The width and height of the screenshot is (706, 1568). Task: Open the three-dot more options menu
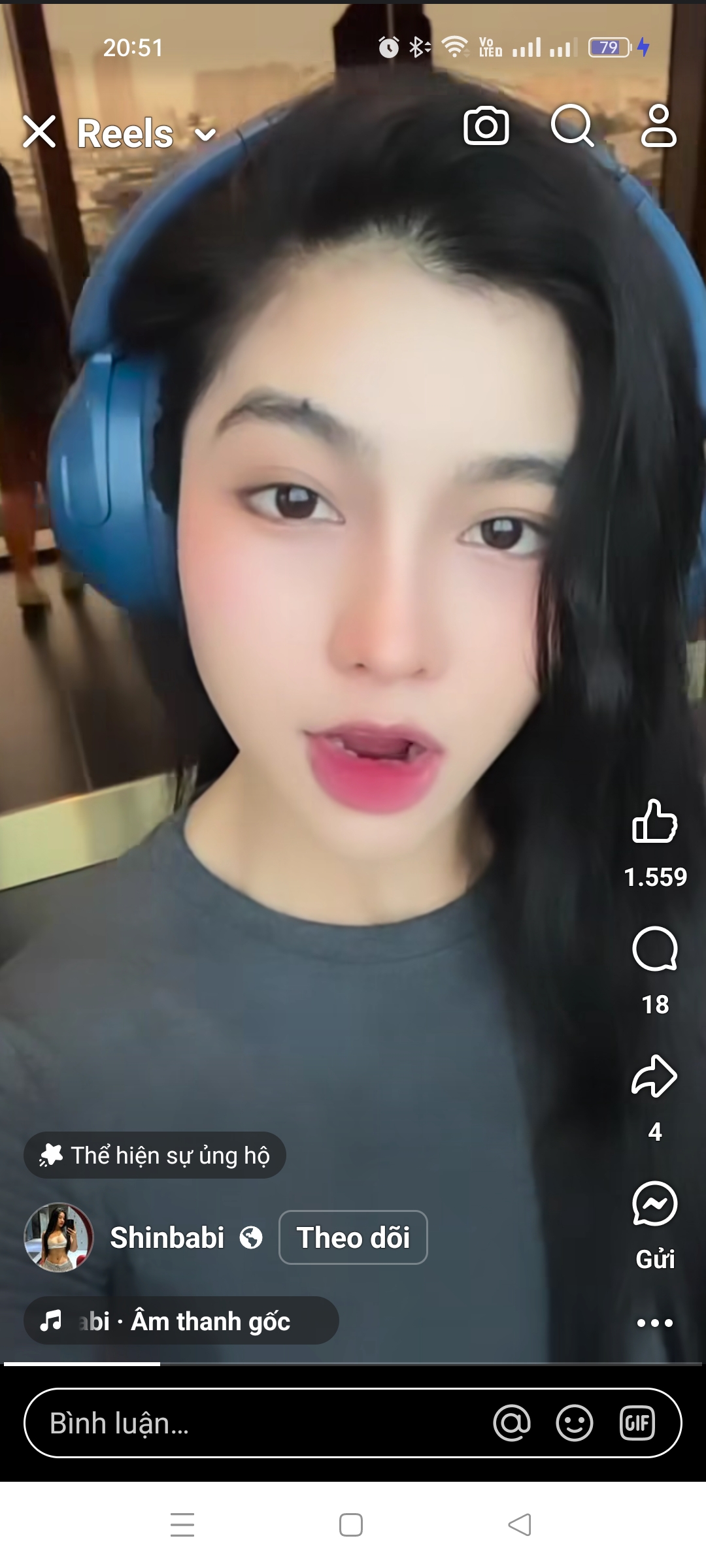click(x=654, y=1323)
